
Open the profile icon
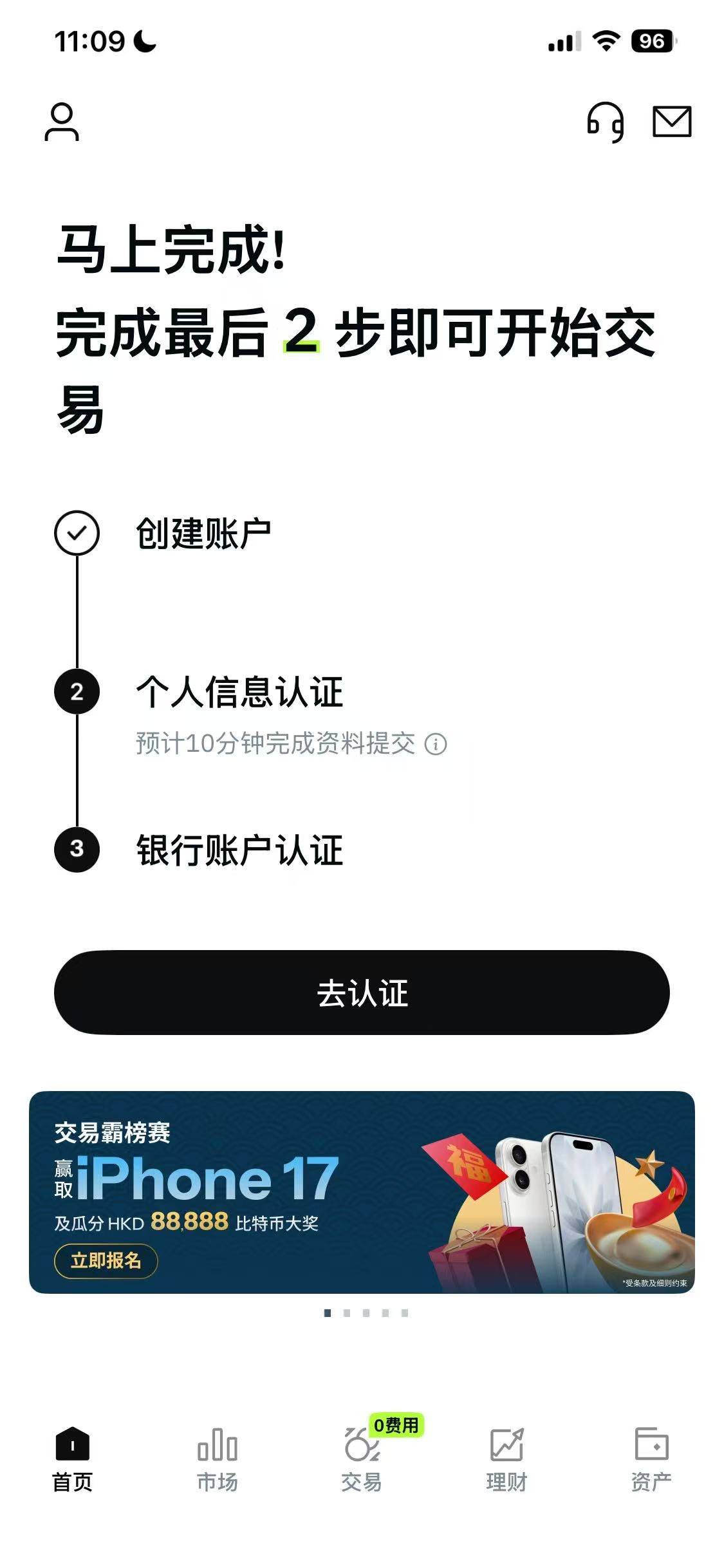(62, 122)
